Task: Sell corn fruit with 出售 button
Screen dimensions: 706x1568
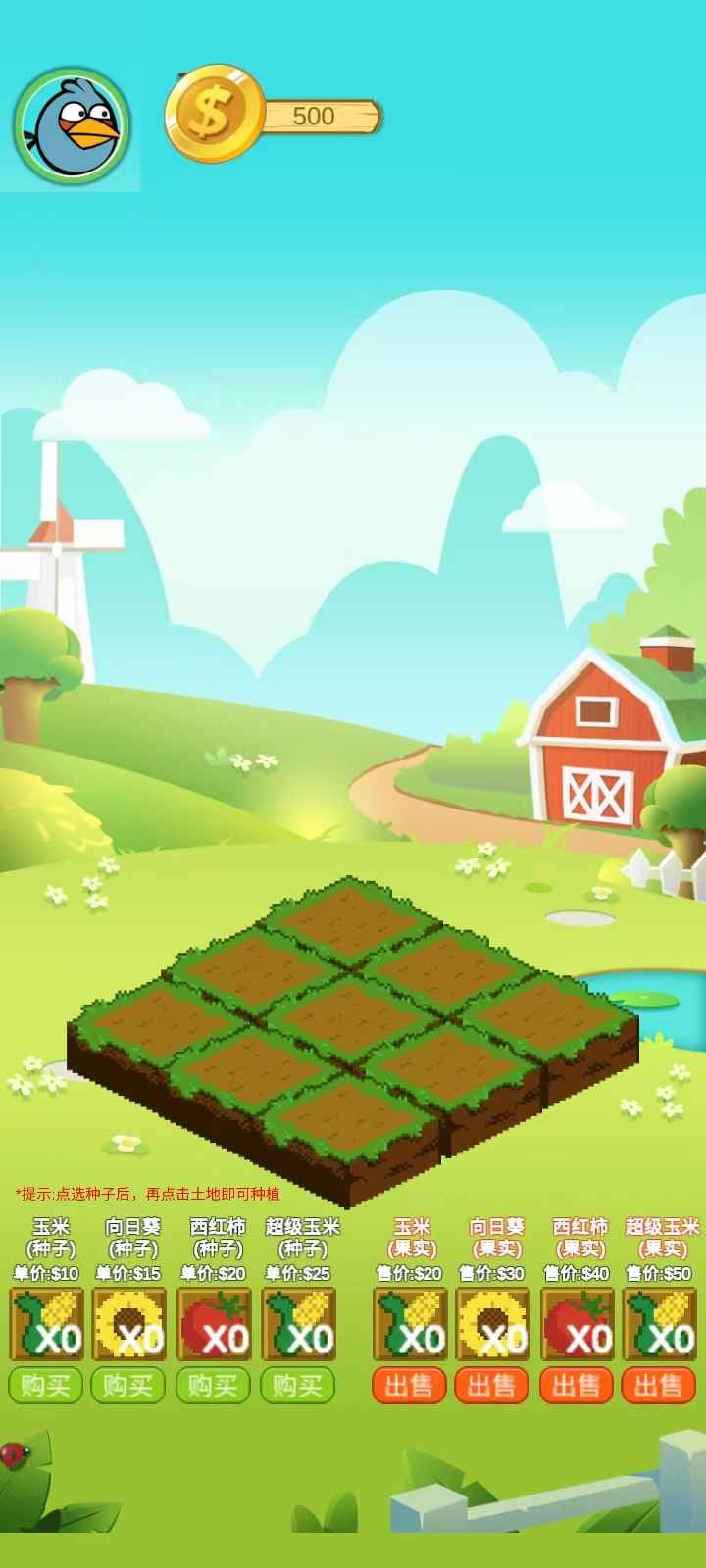Action: pyautogui.click(x=409, y=1386)
